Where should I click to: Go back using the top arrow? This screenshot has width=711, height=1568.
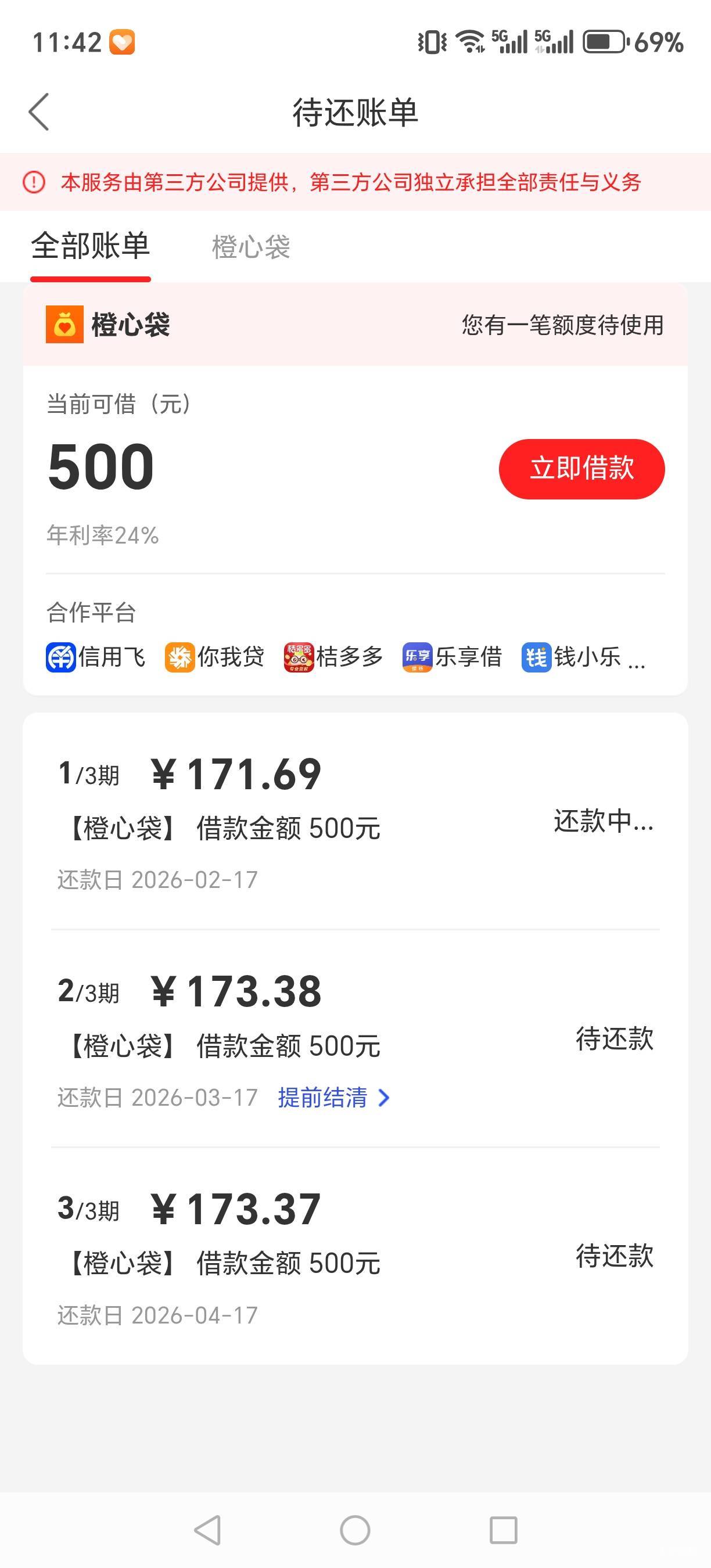39,112
